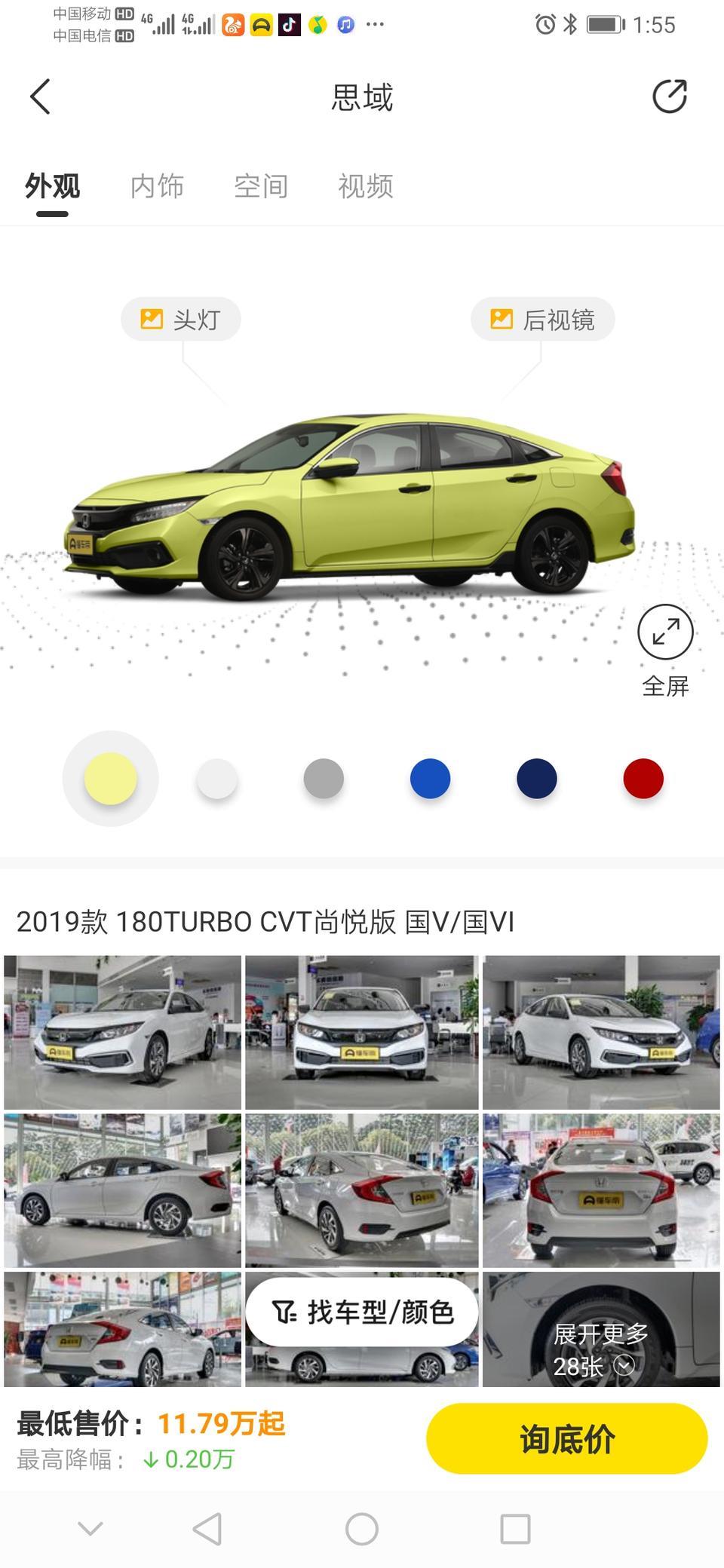Screen dimensions: 724x1568
Task: Switch to the 内饰 tab
Action: 157,186
